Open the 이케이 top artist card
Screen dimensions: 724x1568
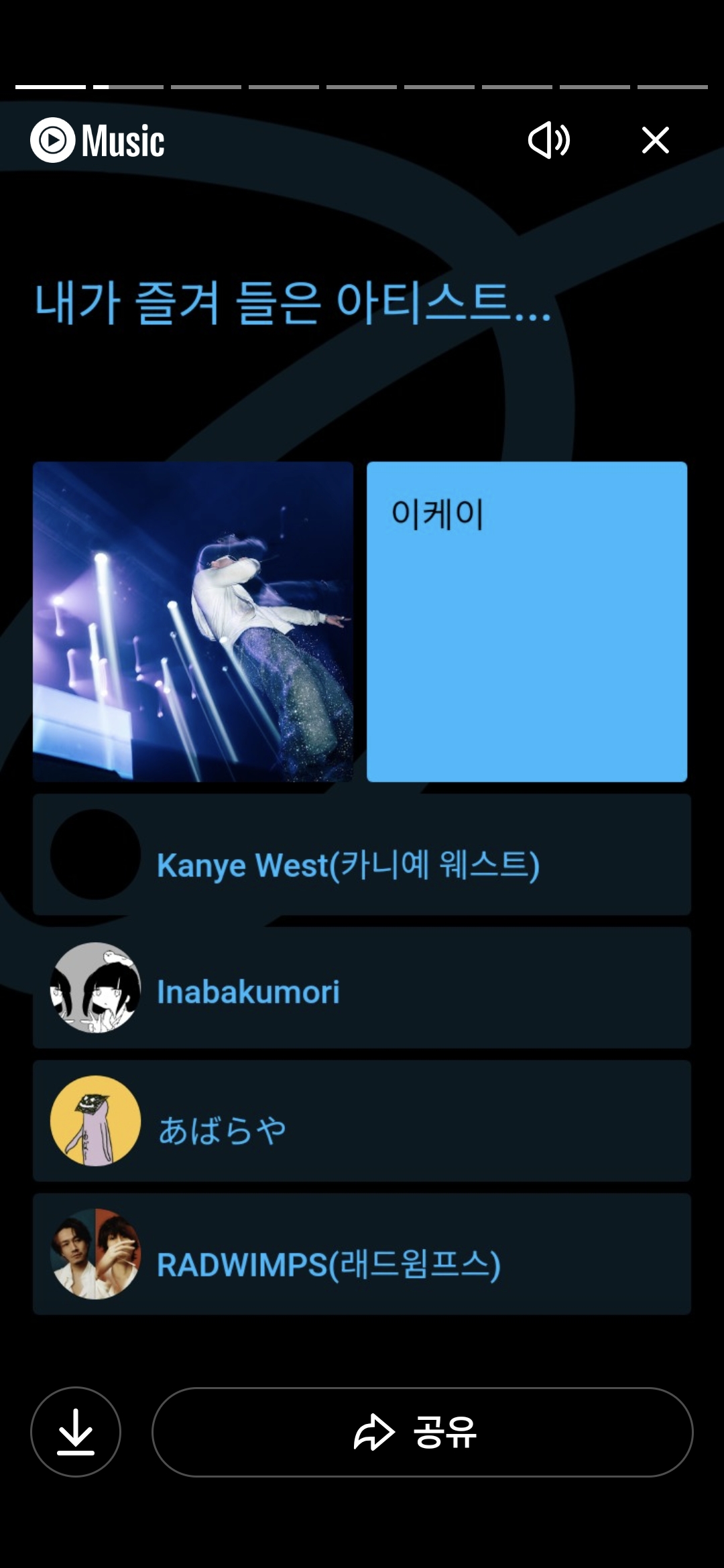tap(526, 622)
